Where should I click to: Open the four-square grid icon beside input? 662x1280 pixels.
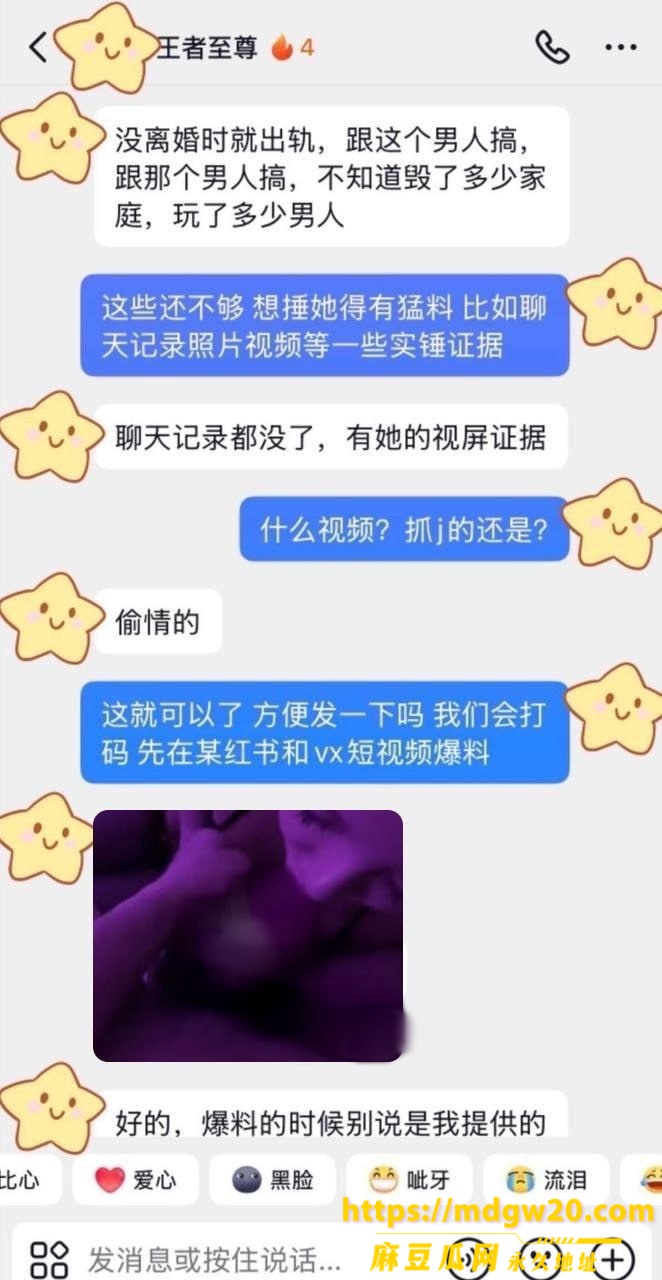tap(48, 1258)
